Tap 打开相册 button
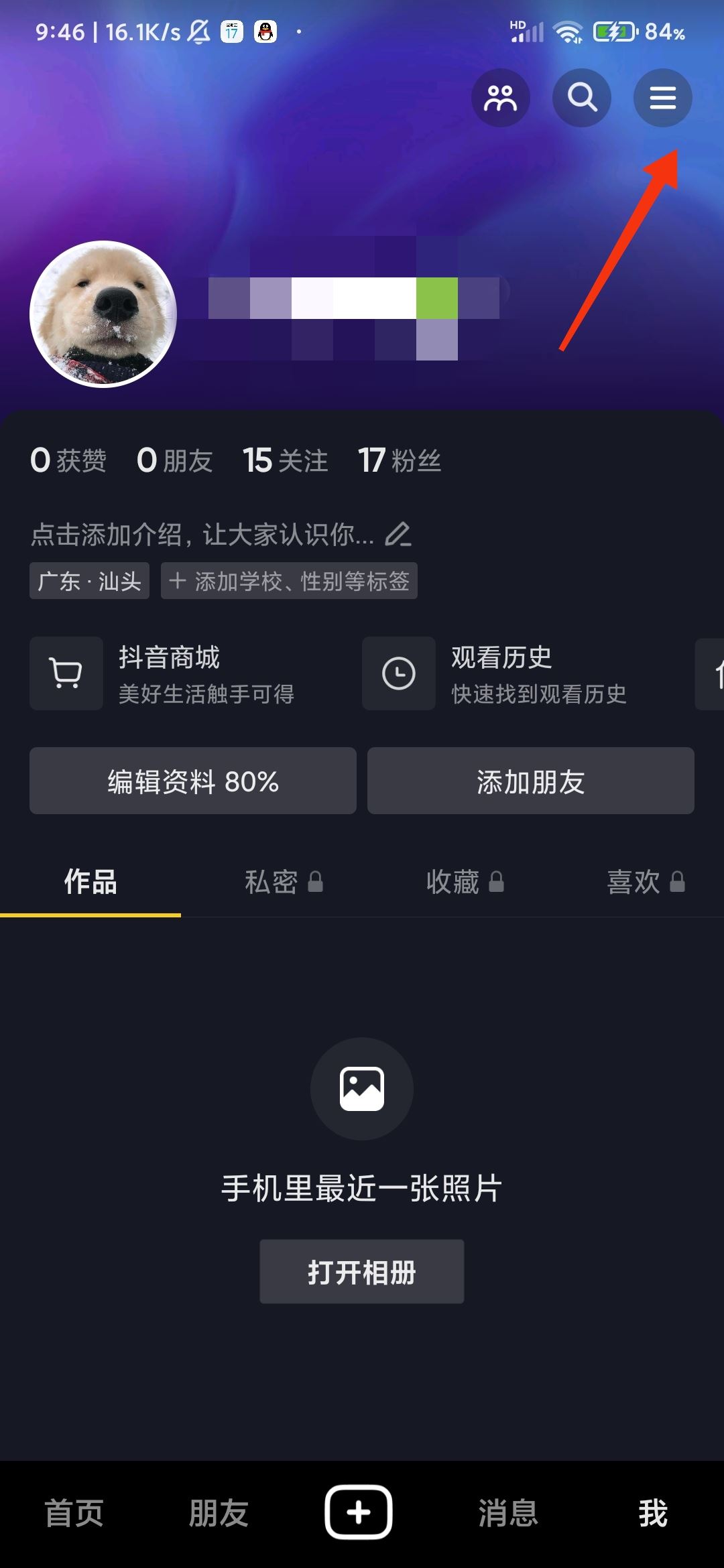This screenshot has height=1568, width=724. pos(361,1271)
